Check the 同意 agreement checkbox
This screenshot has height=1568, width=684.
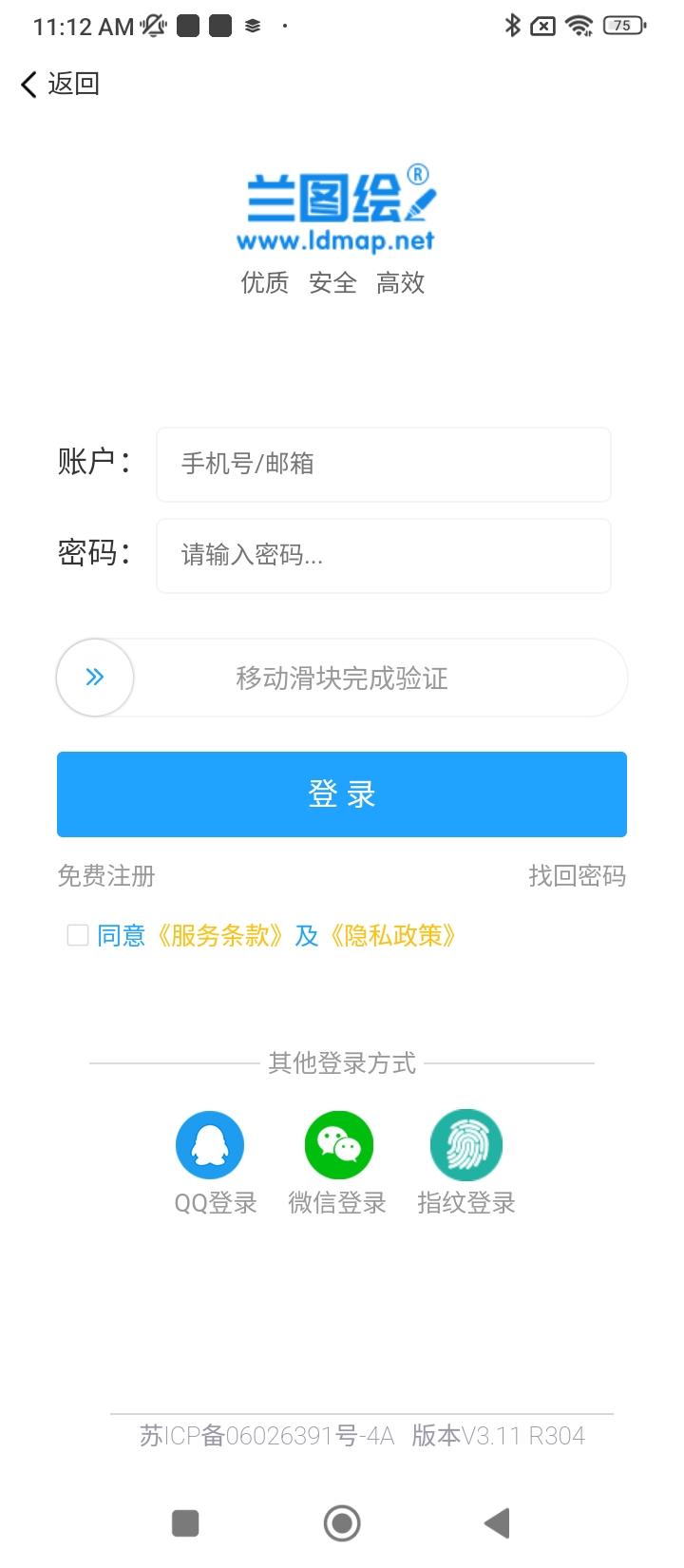[x=76, y=935]
